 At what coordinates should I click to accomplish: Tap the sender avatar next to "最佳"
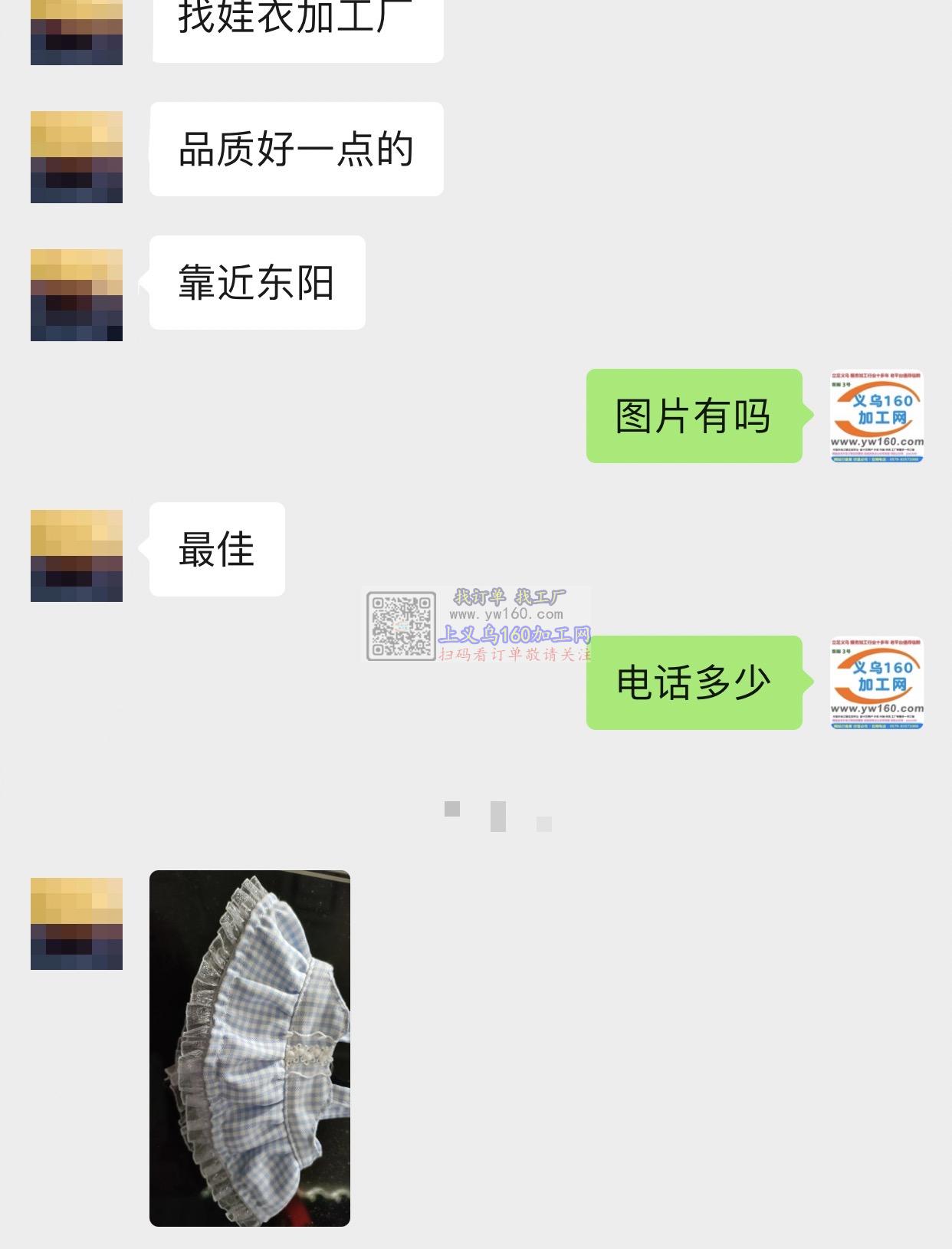click(x=77, y=556)
